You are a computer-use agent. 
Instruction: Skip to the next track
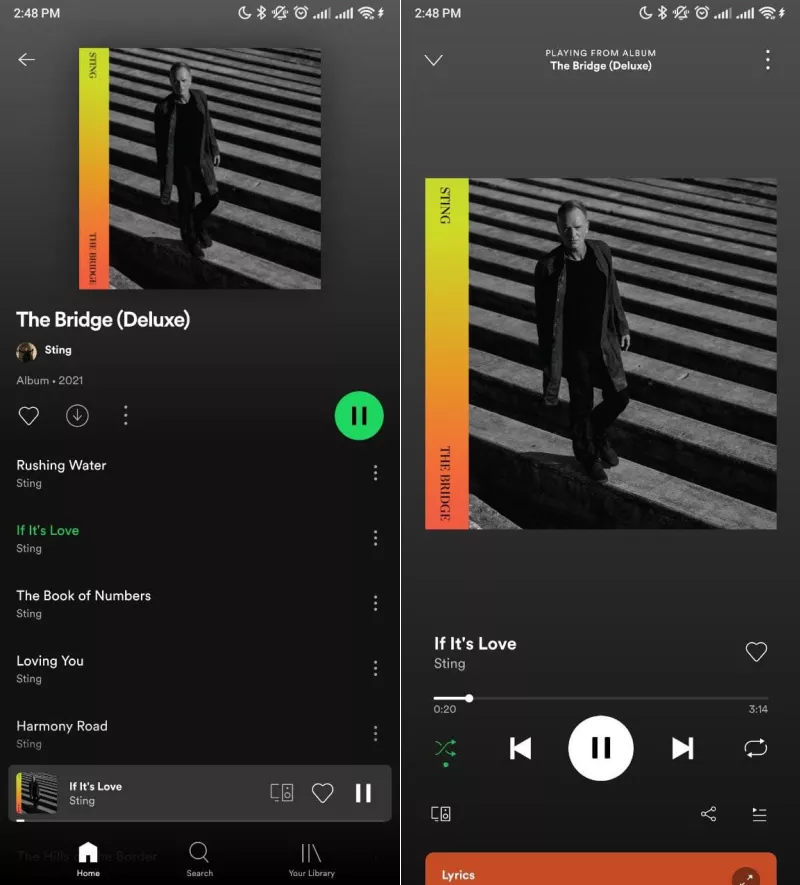pyautogui.click(x=682, y=748)
